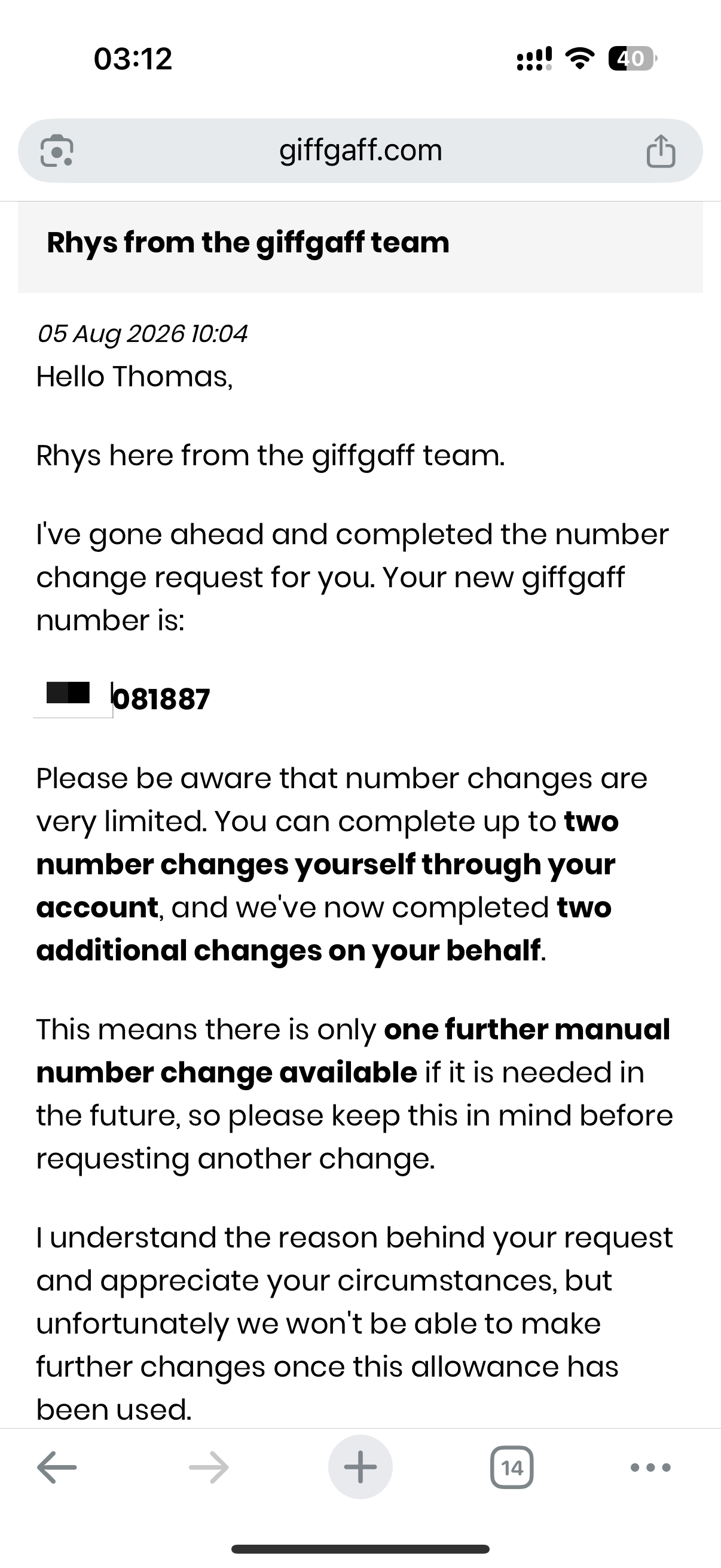Go forward with the right arrow
Viewport: 721px width, 1568px height.
coord(209,1467)
